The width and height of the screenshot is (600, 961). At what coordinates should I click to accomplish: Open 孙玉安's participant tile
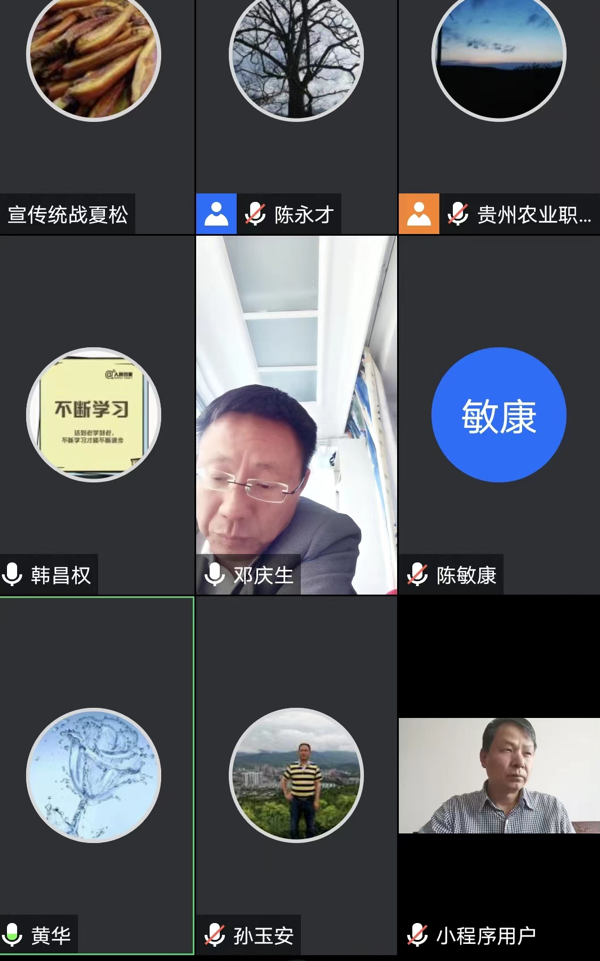point(296,775)
